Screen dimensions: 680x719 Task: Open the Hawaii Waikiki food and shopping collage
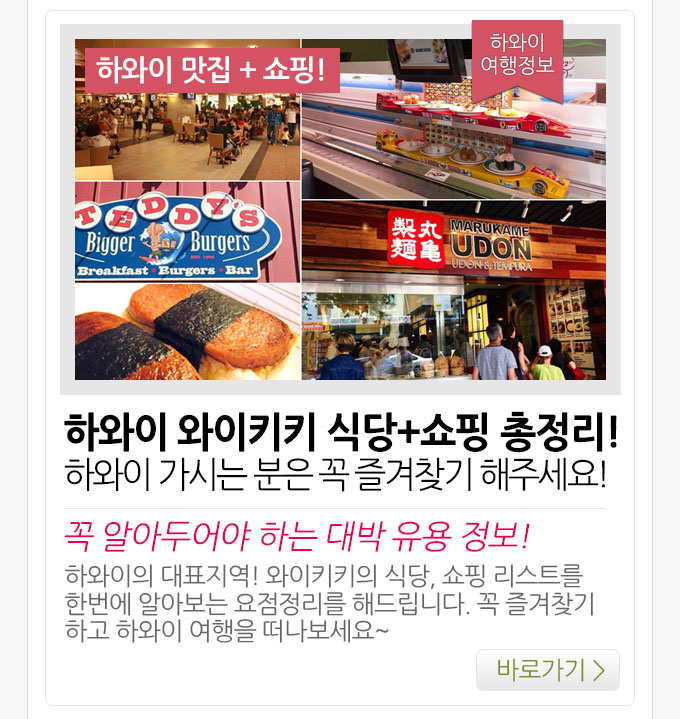(340, 210)
